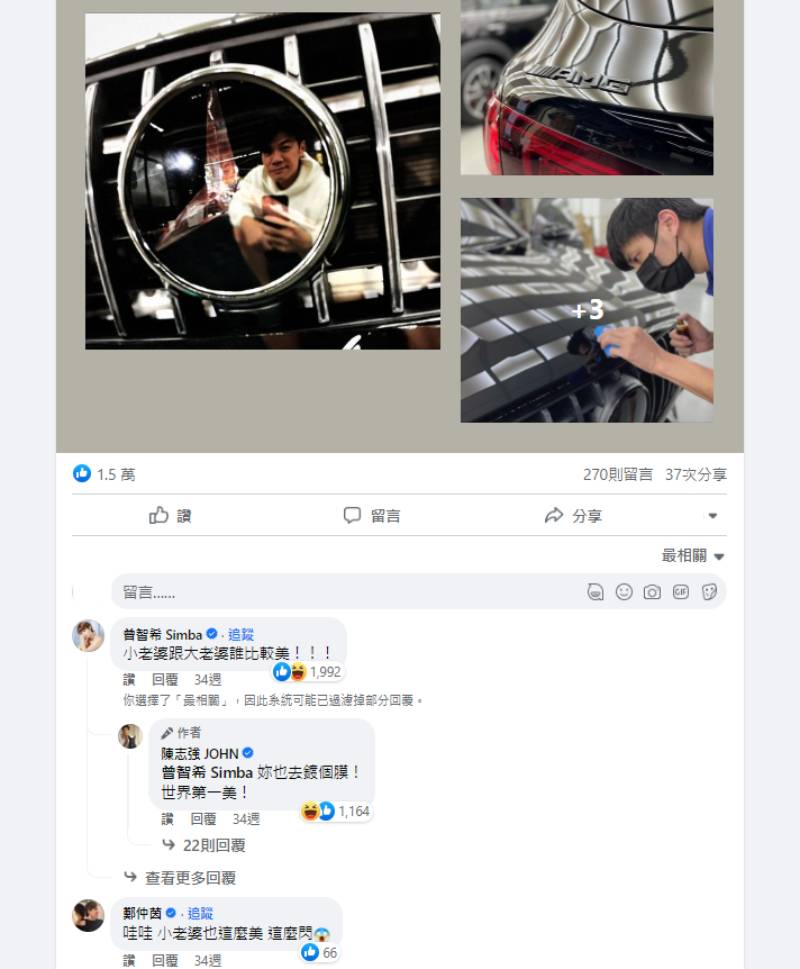View the 270則留言 comments count
This screenshot has width=800, height=969.
click(x=618, y=475)
